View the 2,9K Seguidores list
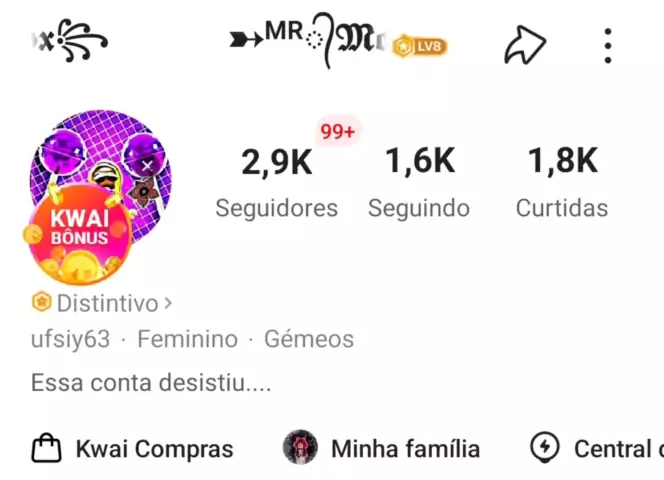The height and width of the screenshot is (480, 664). 276,182
